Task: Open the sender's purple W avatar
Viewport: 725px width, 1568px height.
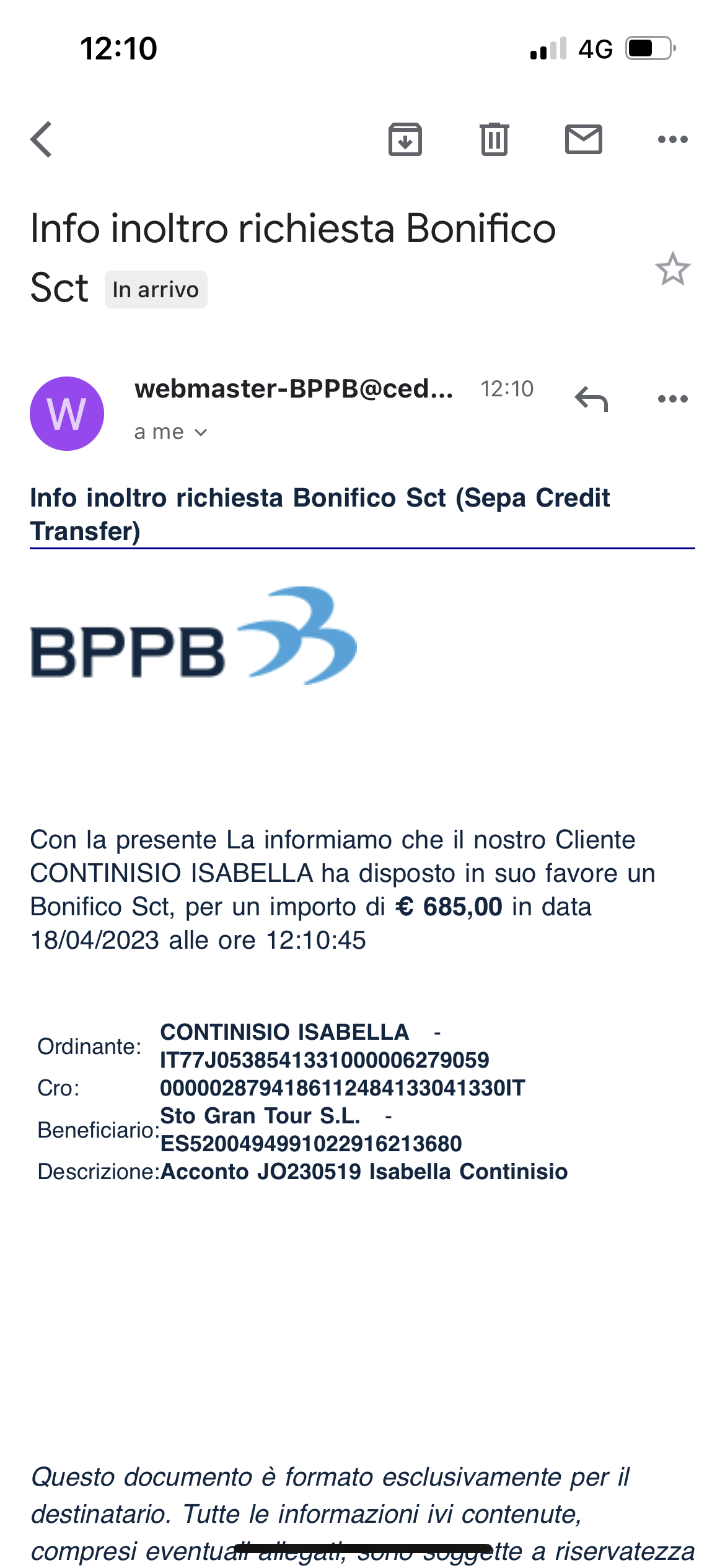Action: (67, 413)
